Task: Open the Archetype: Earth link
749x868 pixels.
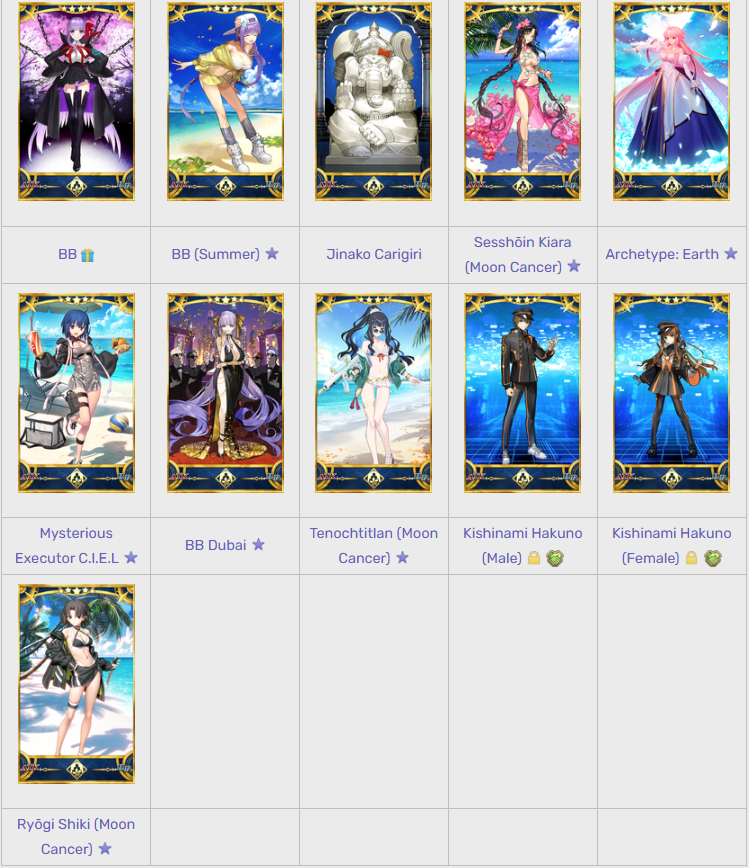Action: point(662,254)
